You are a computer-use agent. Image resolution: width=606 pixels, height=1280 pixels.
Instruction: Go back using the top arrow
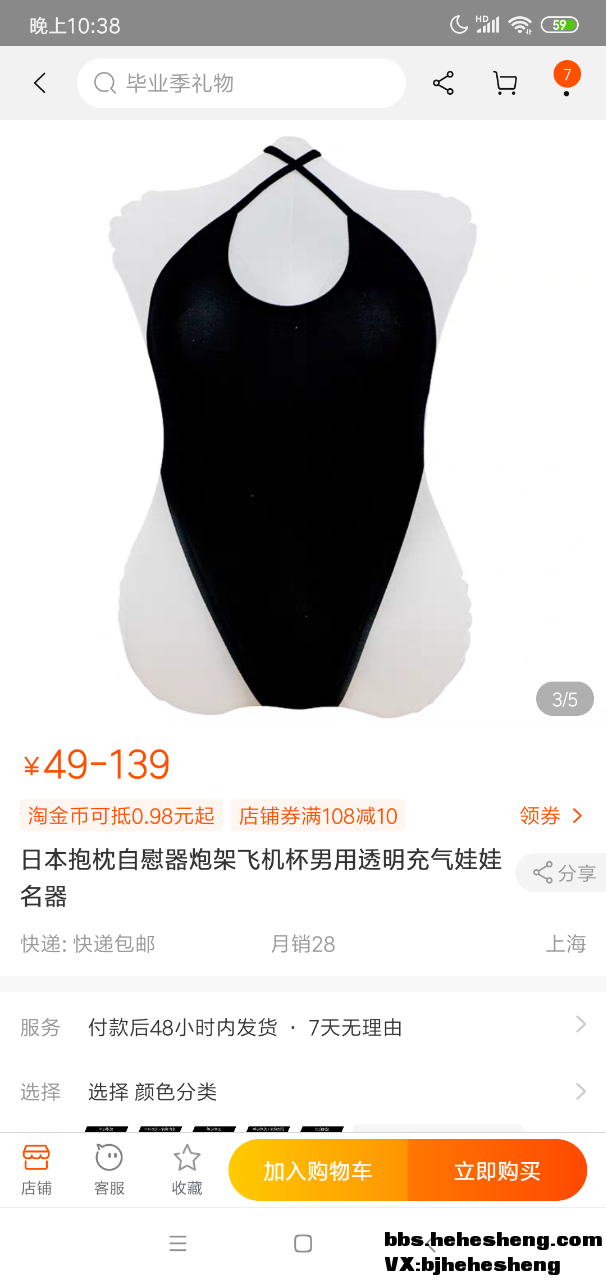[x=40, y=83]
